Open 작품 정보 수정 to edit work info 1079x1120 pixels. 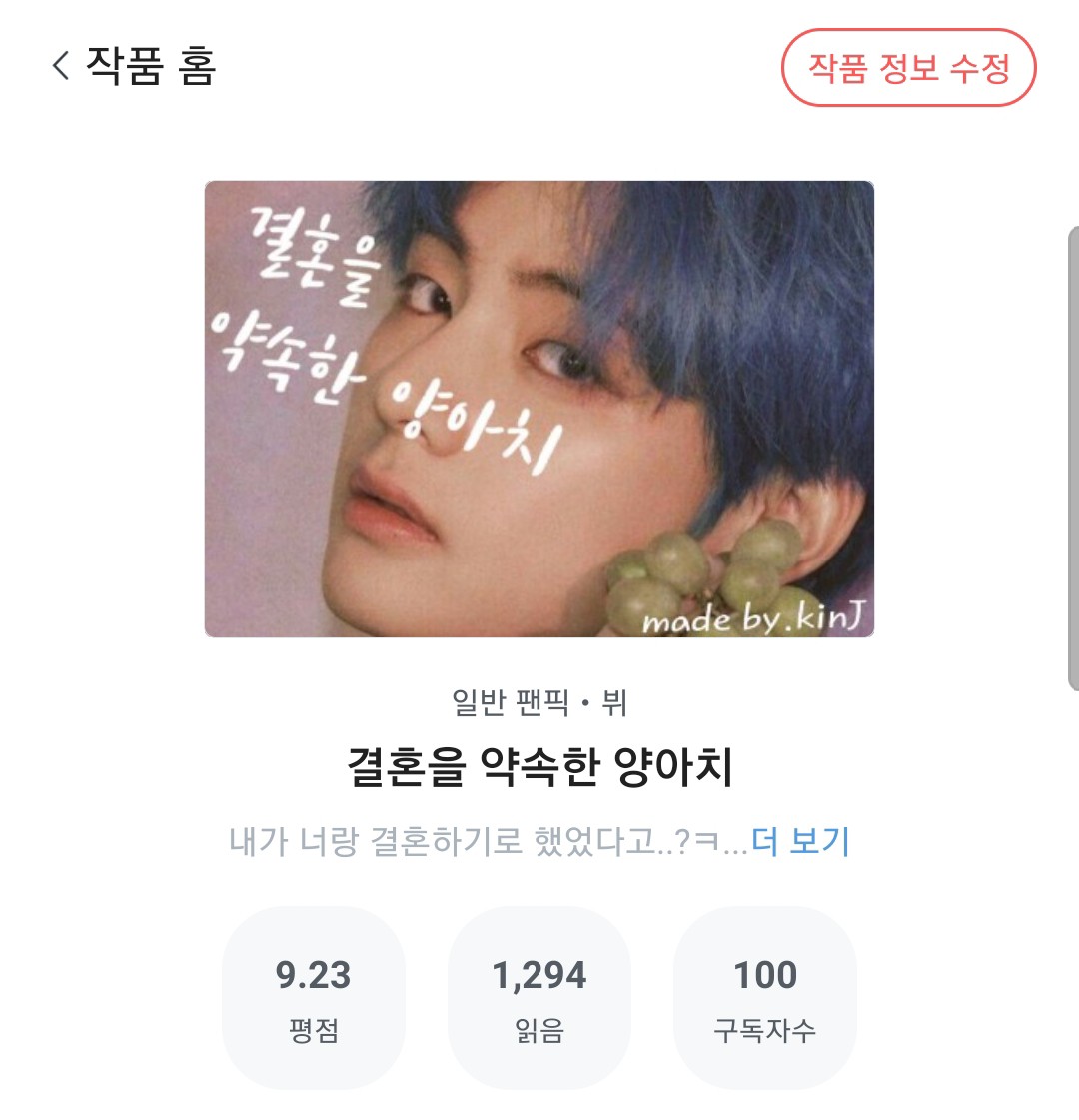[908, 68]
